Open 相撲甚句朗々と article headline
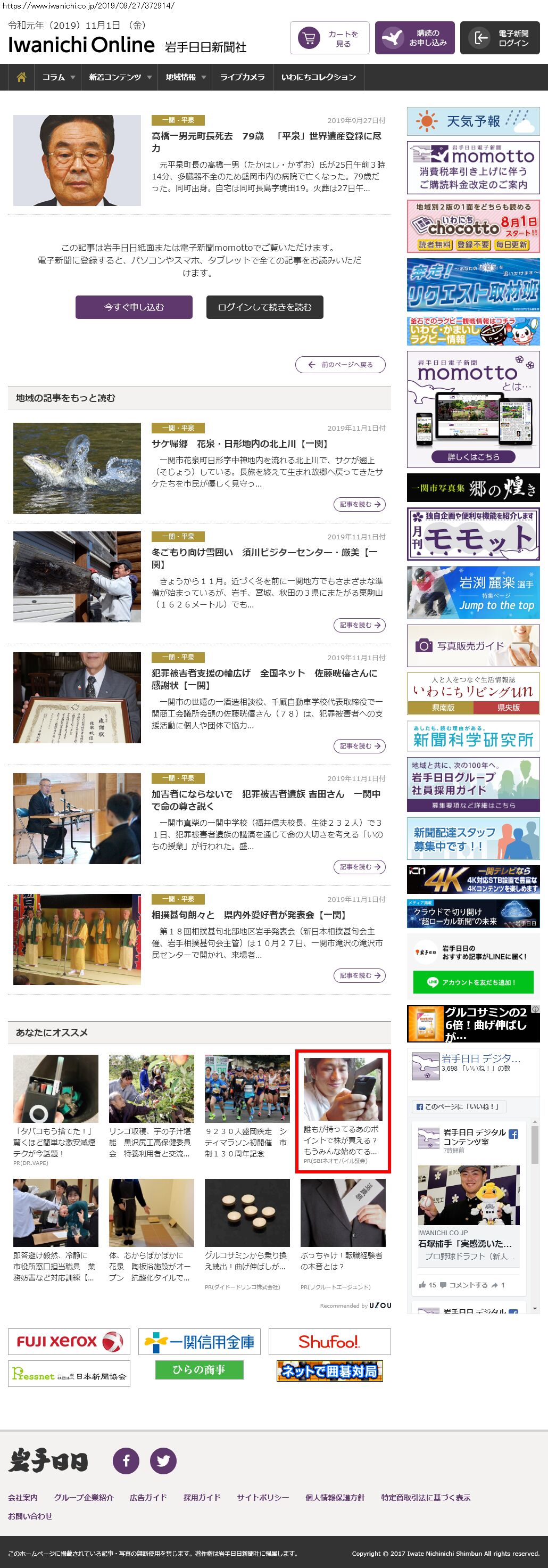 tap(248, 915)
